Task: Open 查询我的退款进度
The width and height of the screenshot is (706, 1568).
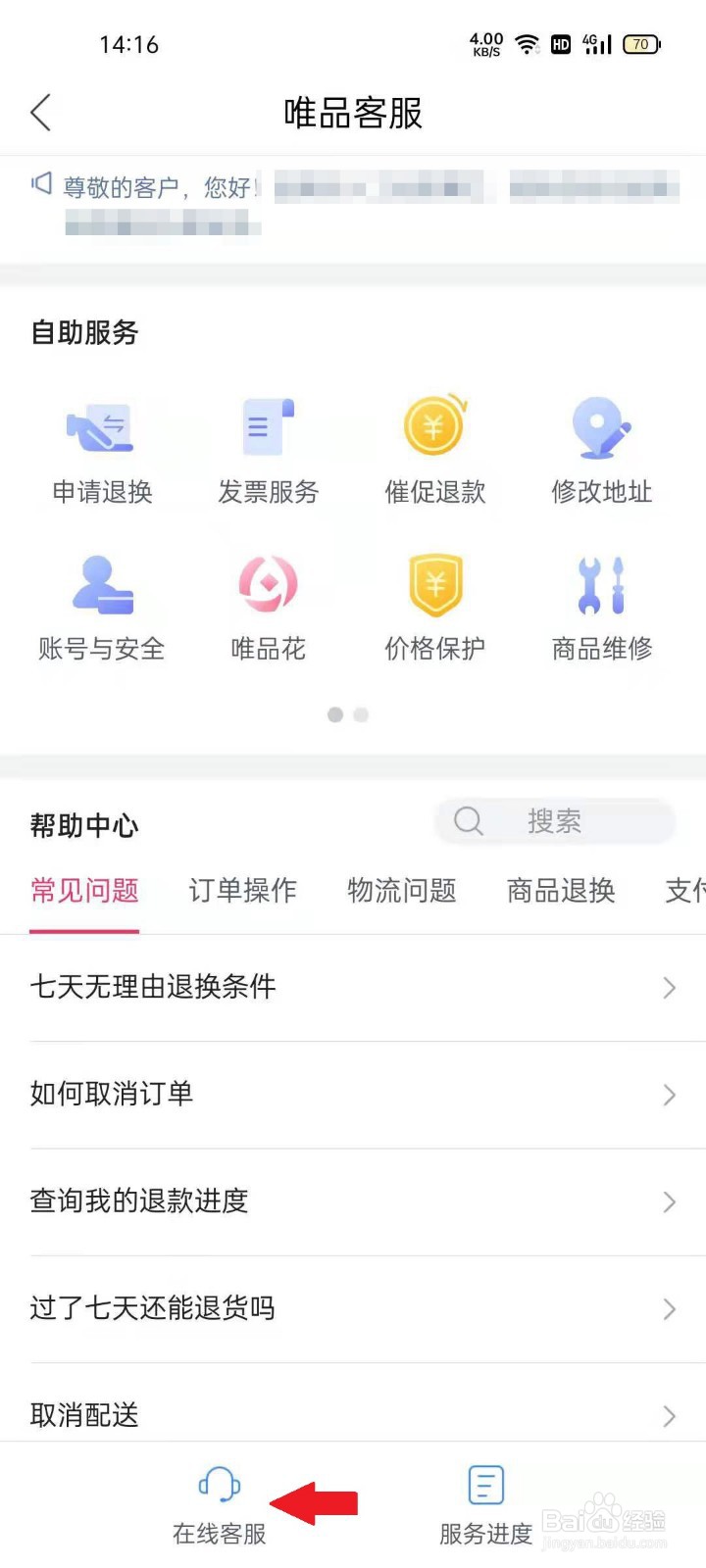Action: tap(353, 1201)
